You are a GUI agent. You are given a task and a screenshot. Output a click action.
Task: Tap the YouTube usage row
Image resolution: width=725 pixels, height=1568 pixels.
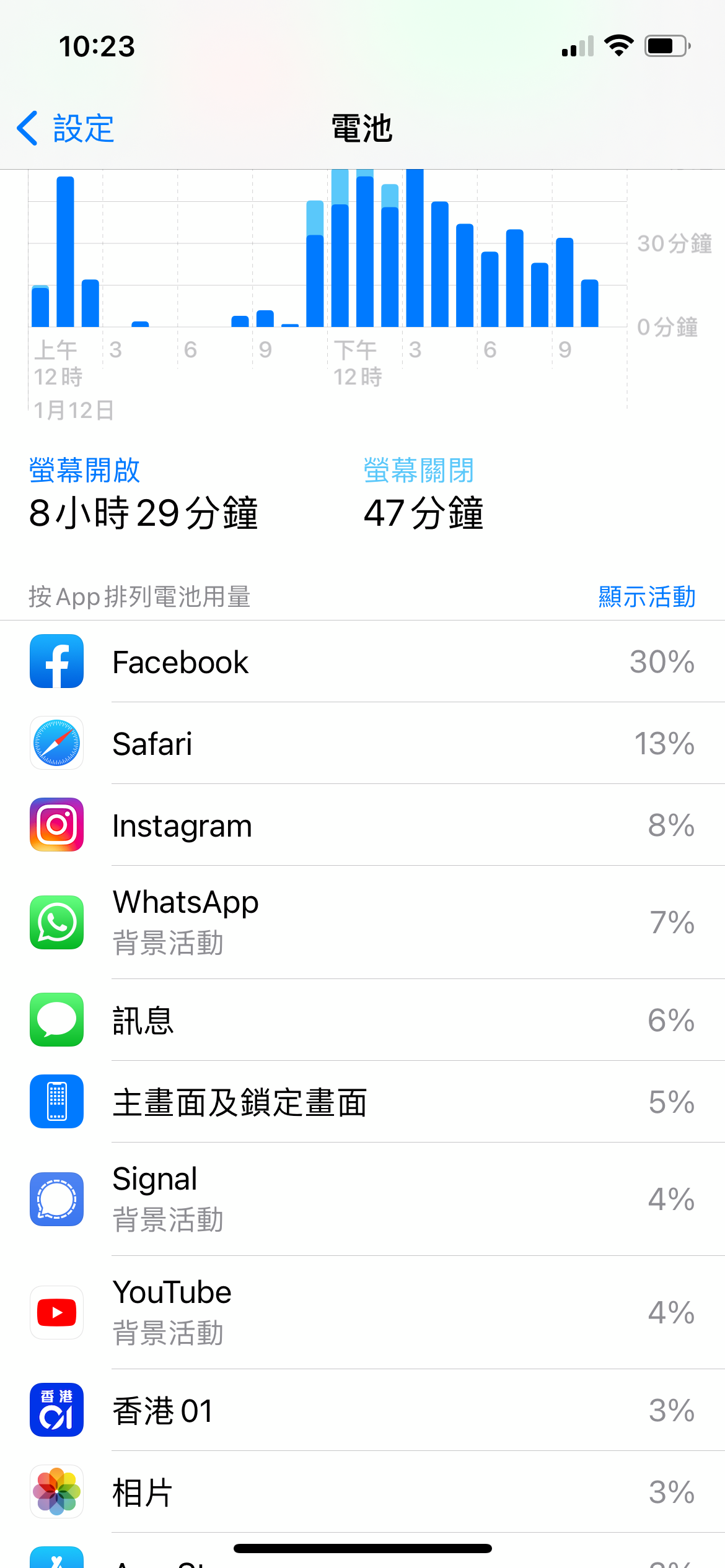click(x=362, y=1312)
